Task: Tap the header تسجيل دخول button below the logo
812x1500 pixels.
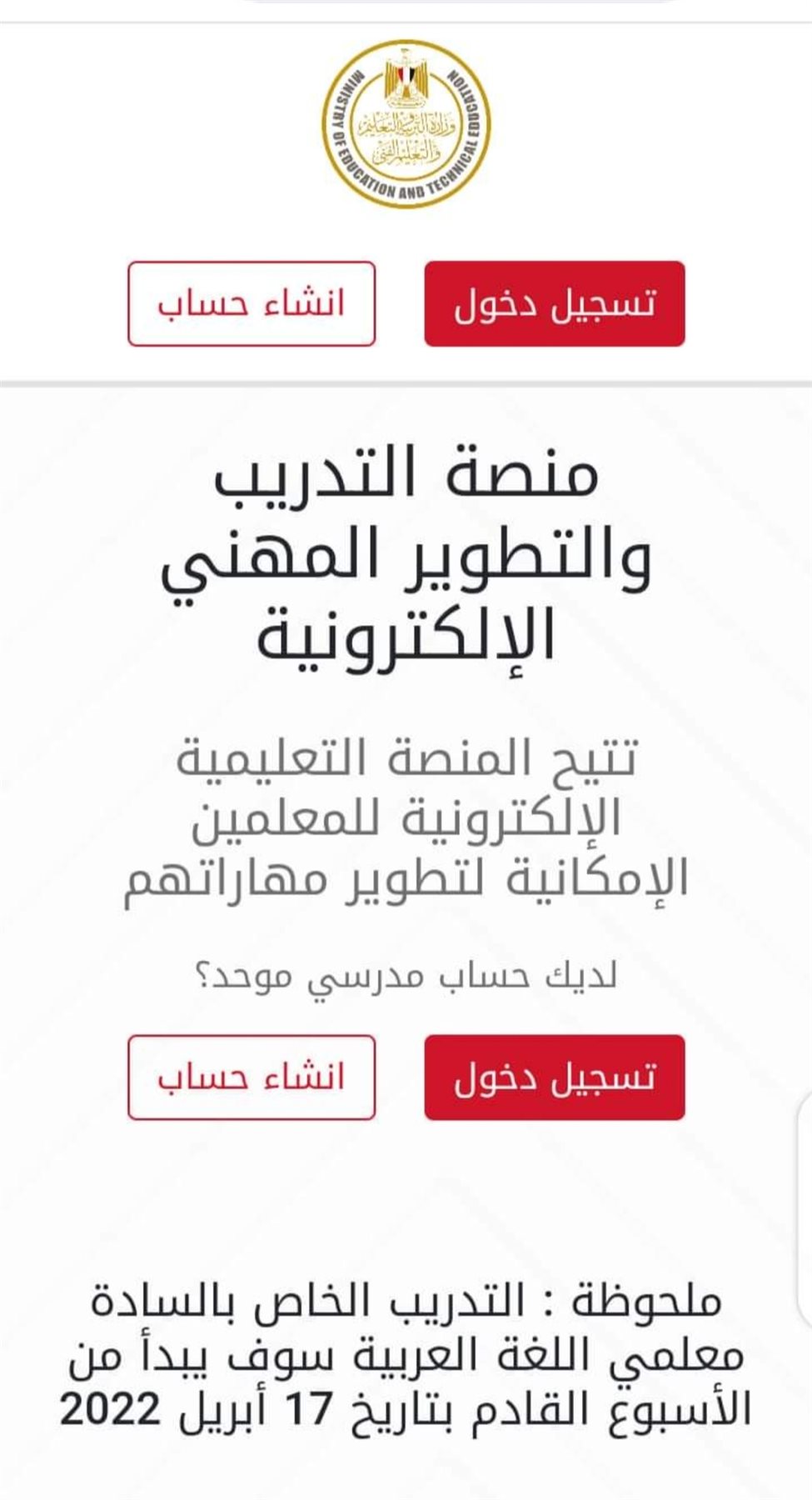Action: [x=554, y=303]
